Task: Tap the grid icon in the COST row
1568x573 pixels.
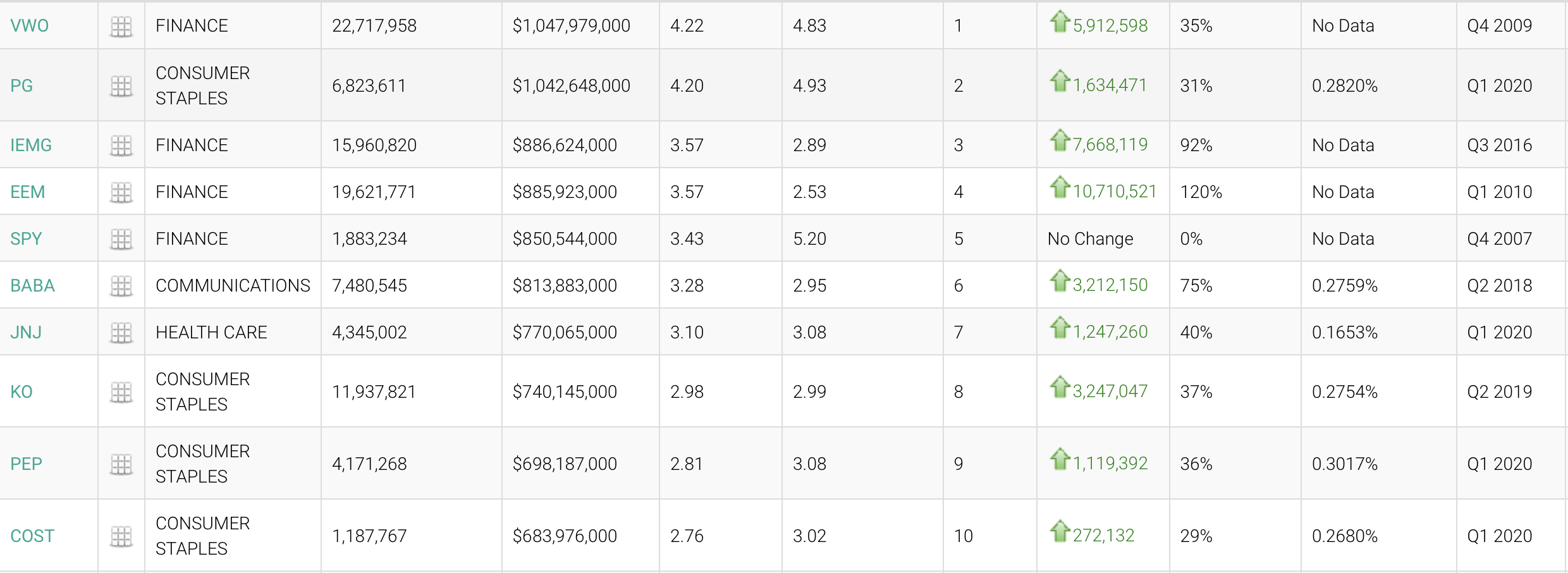Action: [x=121, y=536]
